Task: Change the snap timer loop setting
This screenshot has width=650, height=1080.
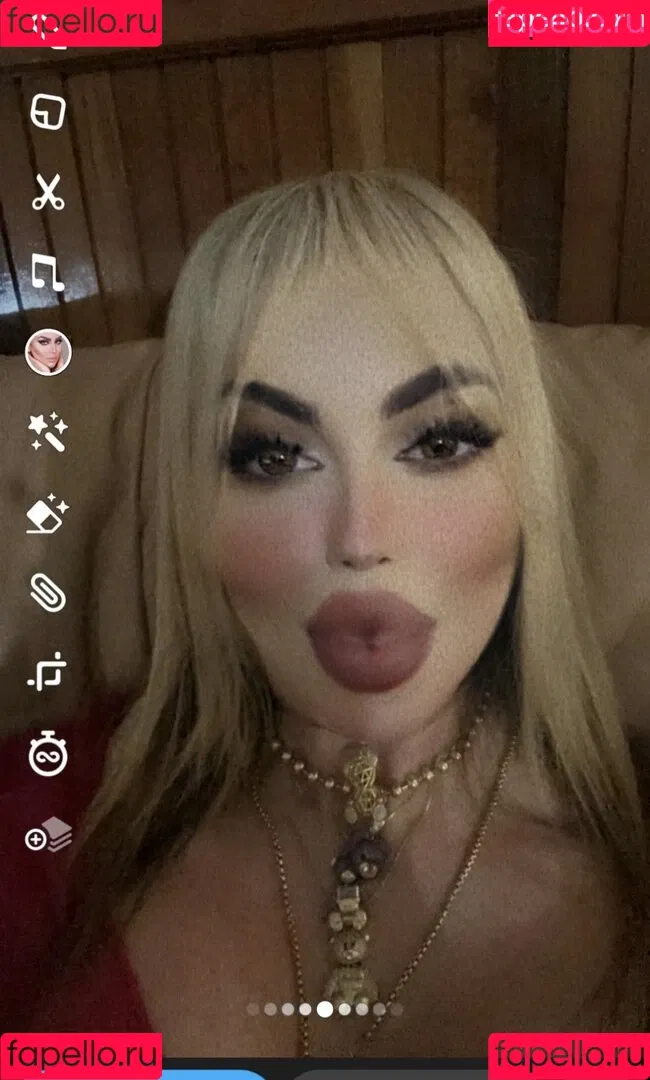Action: pyautogui.click(x=47, y=755)
